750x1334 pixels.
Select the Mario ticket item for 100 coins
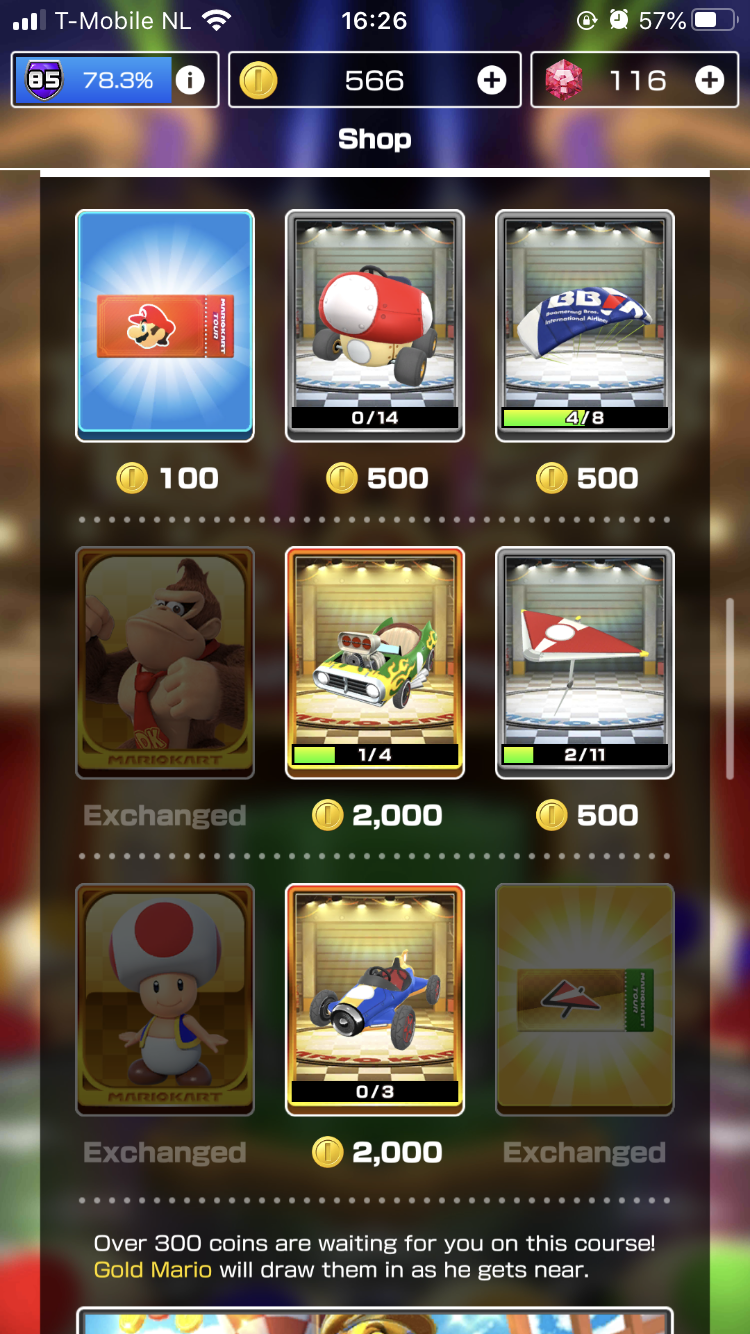click(165, 325)
